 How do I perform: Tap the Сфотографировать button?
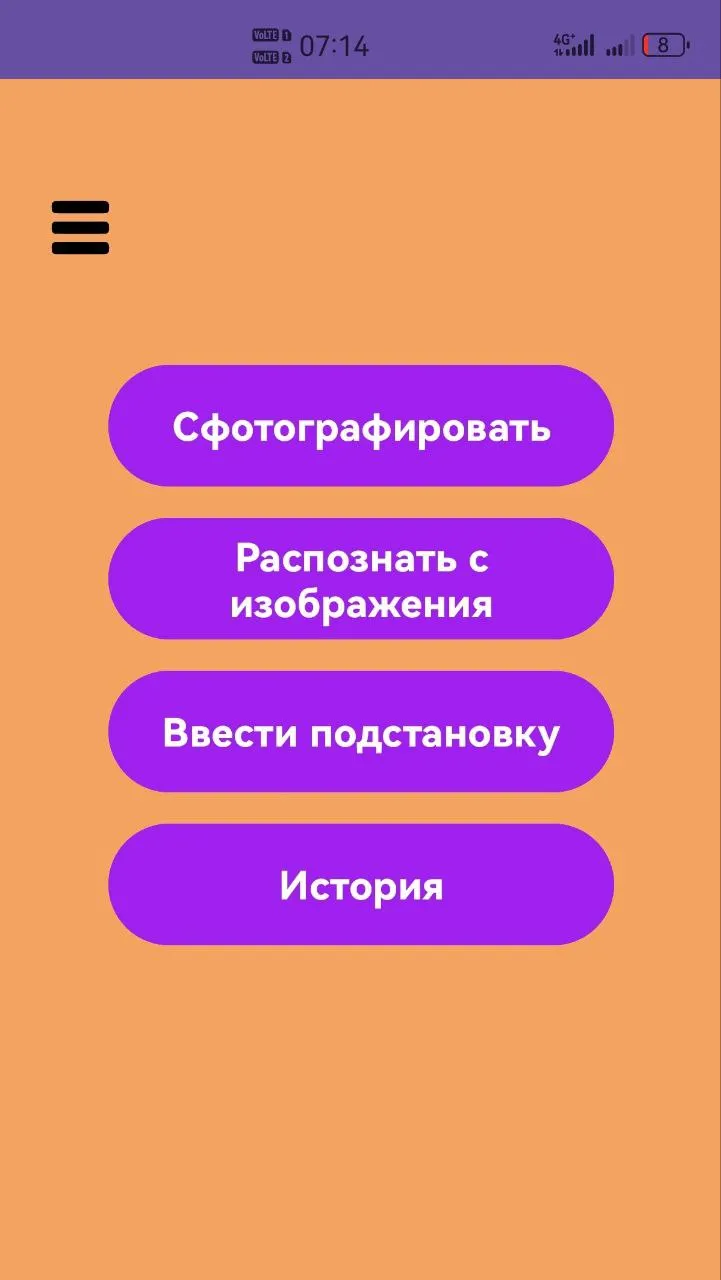pyautogui.click(x=361, y=426)
